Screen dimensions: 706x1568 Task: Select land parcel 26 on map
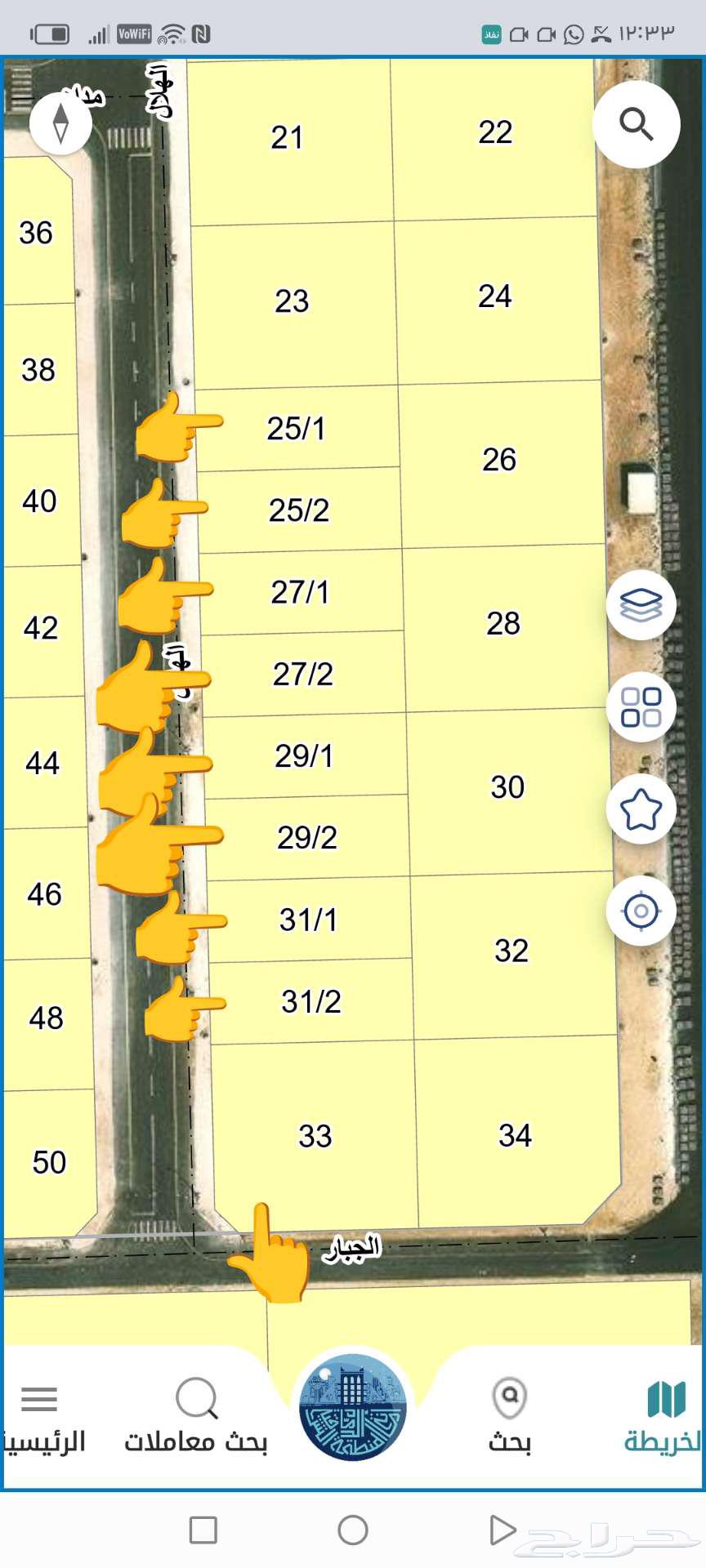point(500,460)
